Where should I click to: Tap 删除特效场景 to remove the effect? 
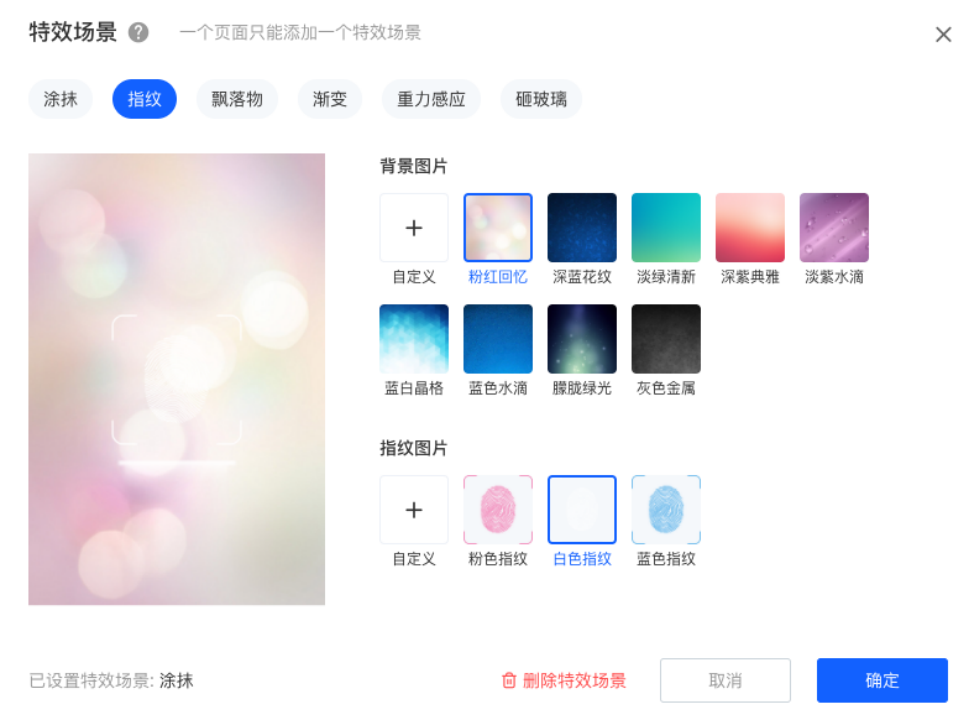[x=564, y=681]
